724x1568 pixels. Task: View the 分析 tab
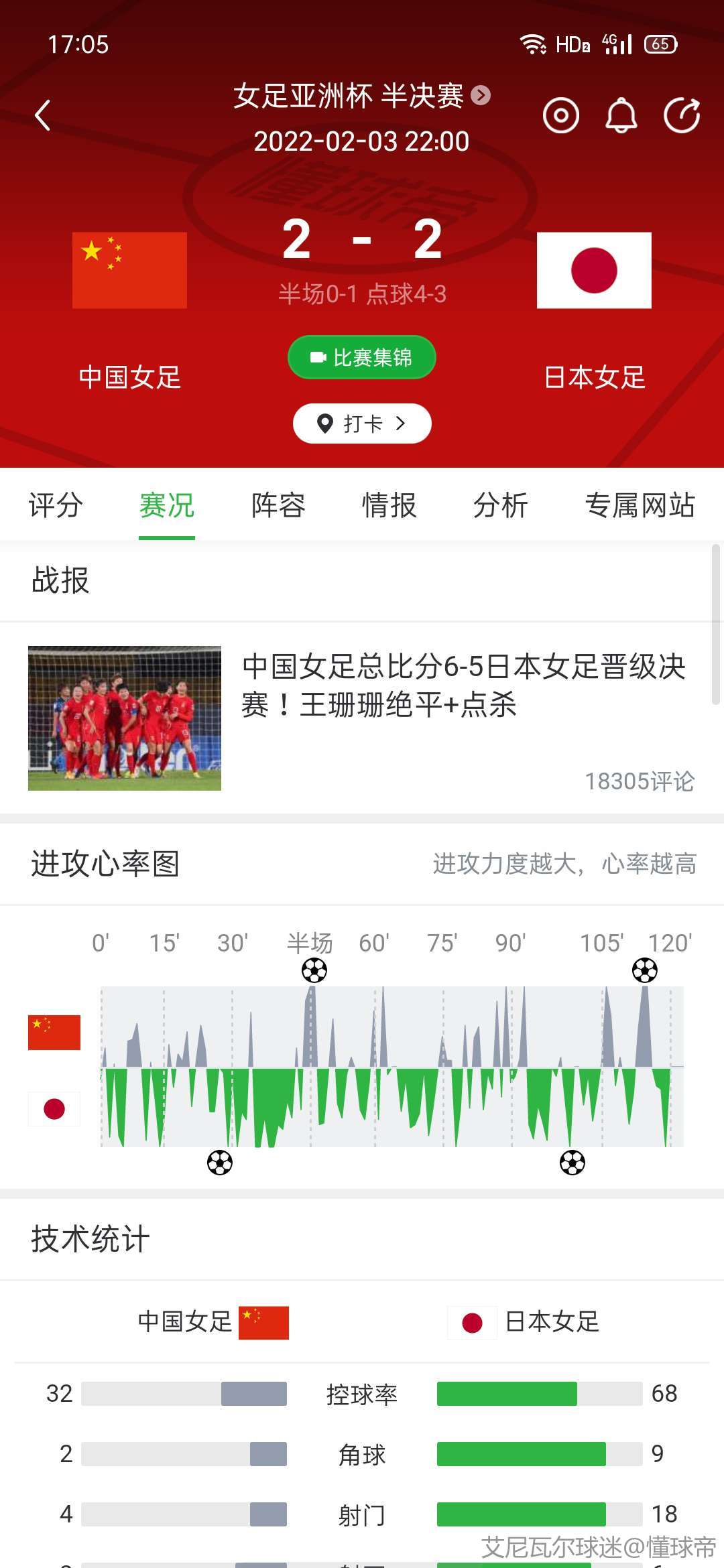(x=501, y=505)
